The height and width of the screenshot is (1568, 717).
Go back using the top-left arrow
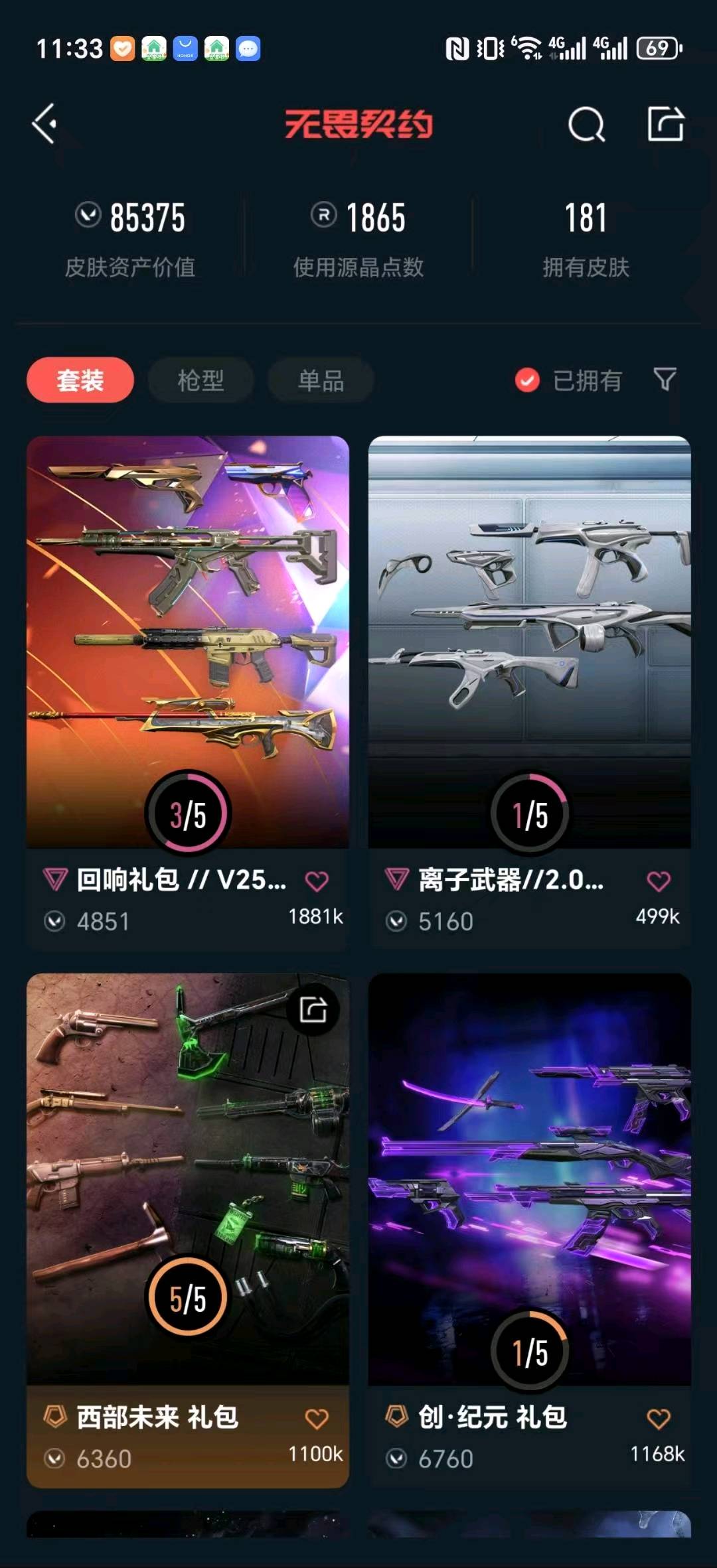pyautogui.click(x=45, y=123)
